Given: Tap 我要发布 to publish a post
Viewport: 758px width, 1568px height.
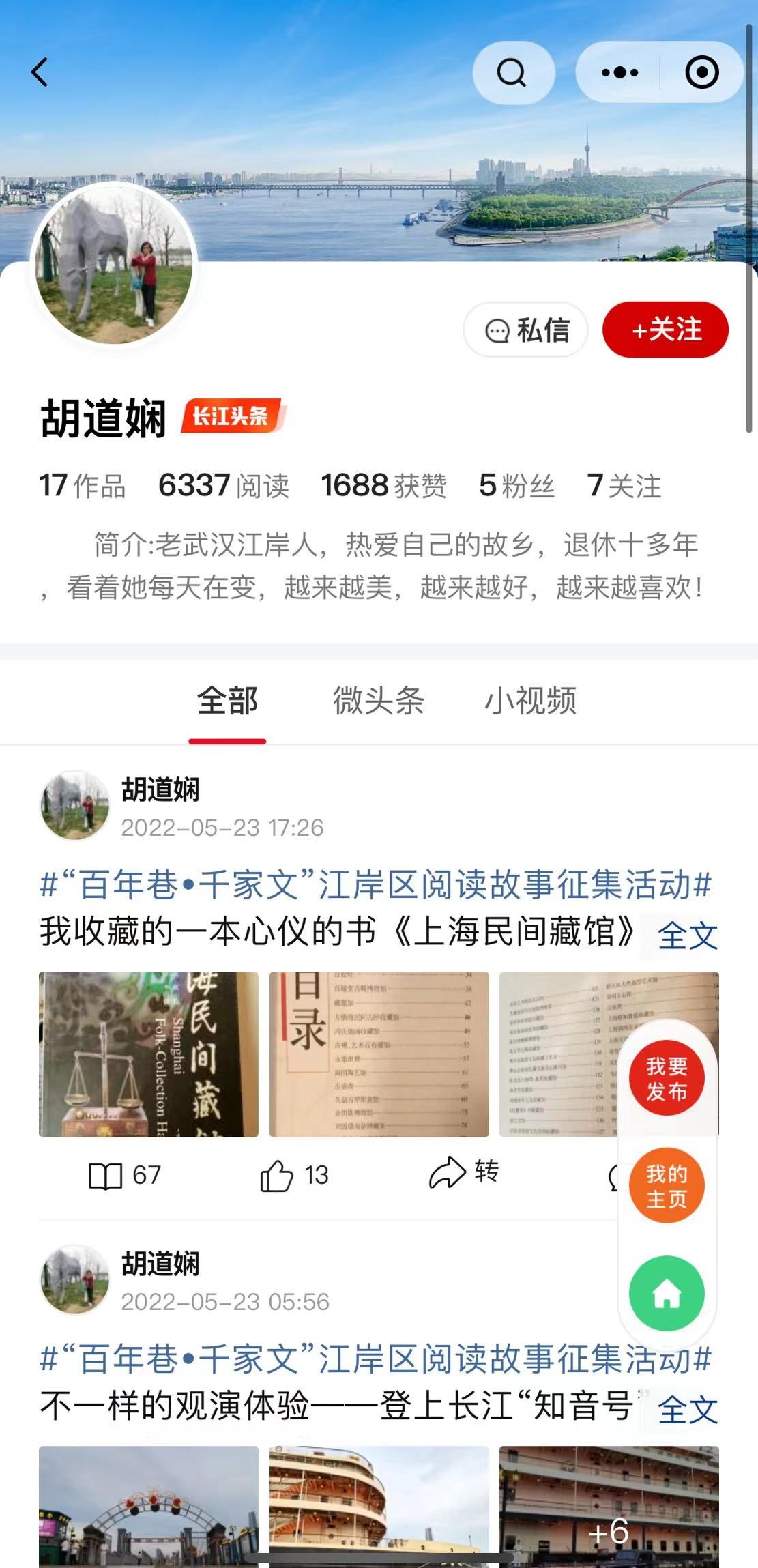Looking at the screenshot, I should [667, 1079].
